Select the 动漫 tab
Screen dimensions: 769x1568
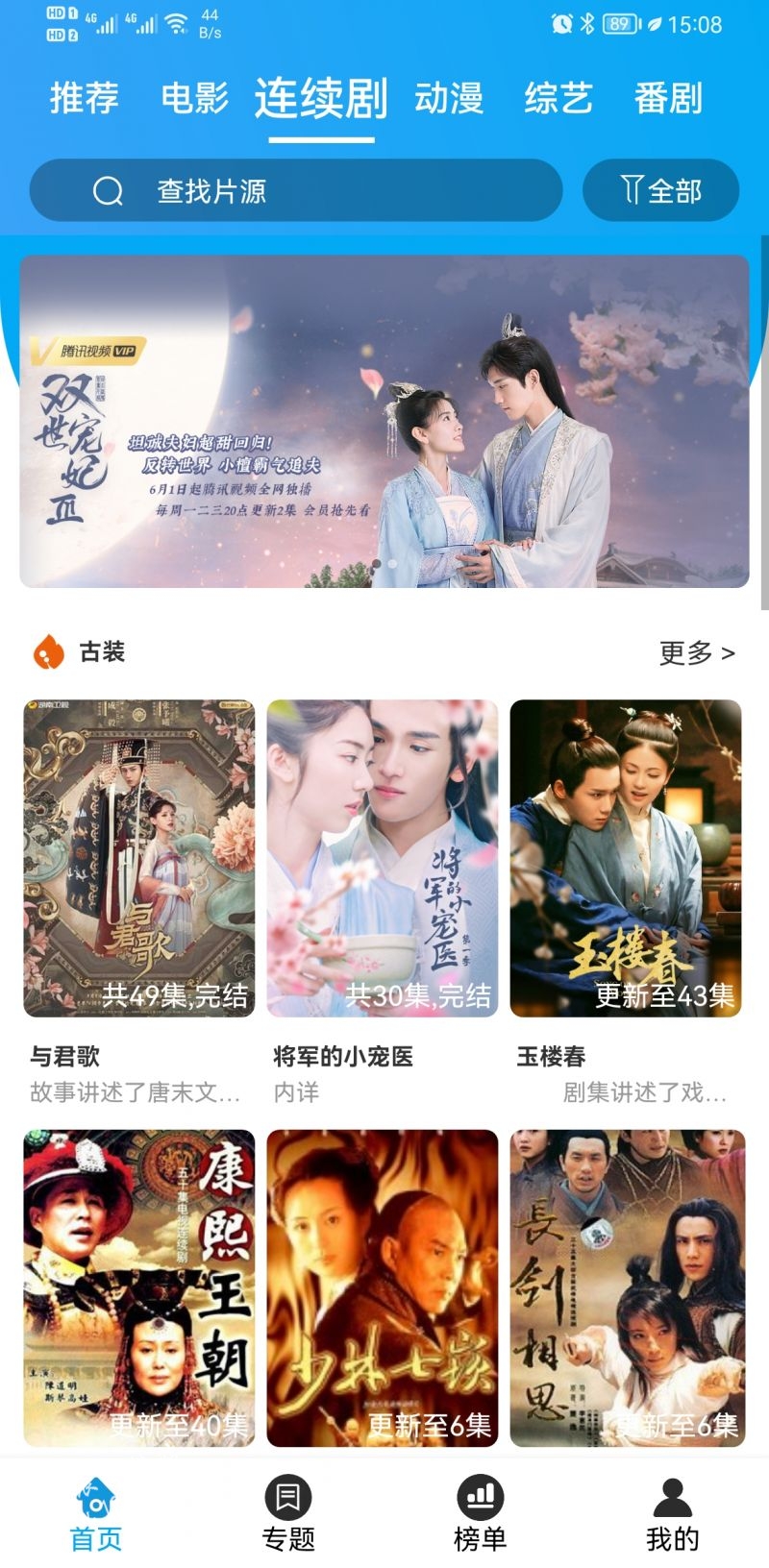coord(449,98)
